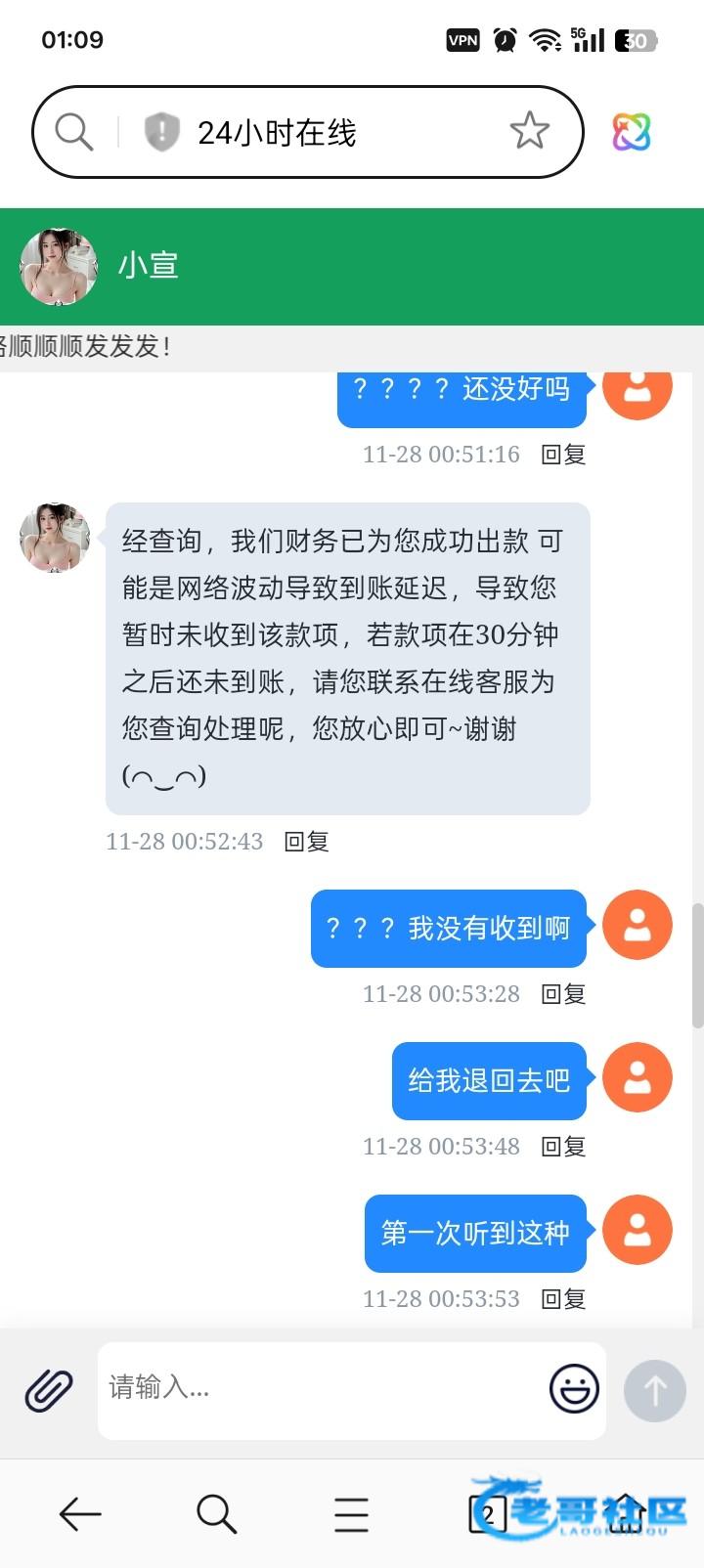Tap the site security shield icon
Image resolution: width=704 pixels, height=1568 pixels.
click(162, 131)
